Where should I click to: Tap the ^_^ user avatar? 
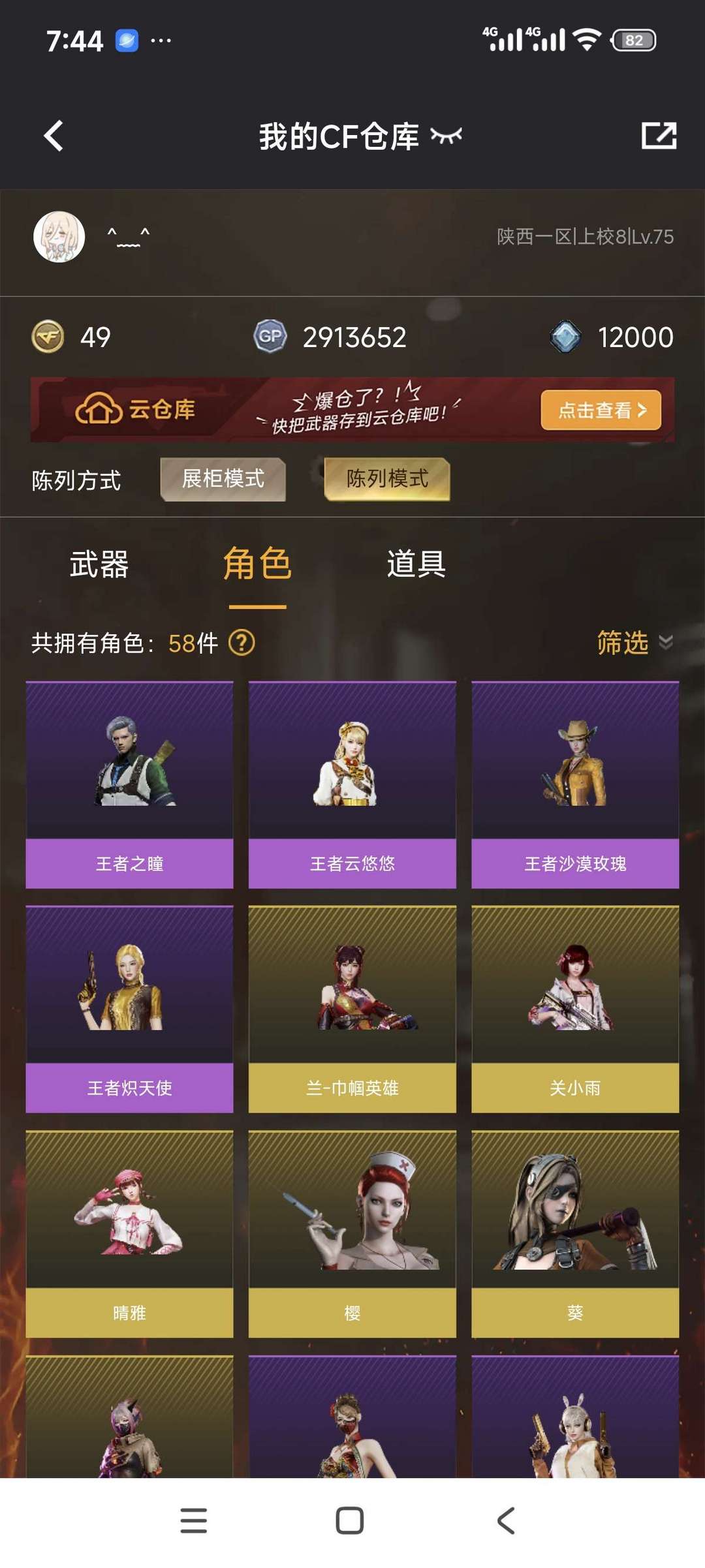point(58,236)
